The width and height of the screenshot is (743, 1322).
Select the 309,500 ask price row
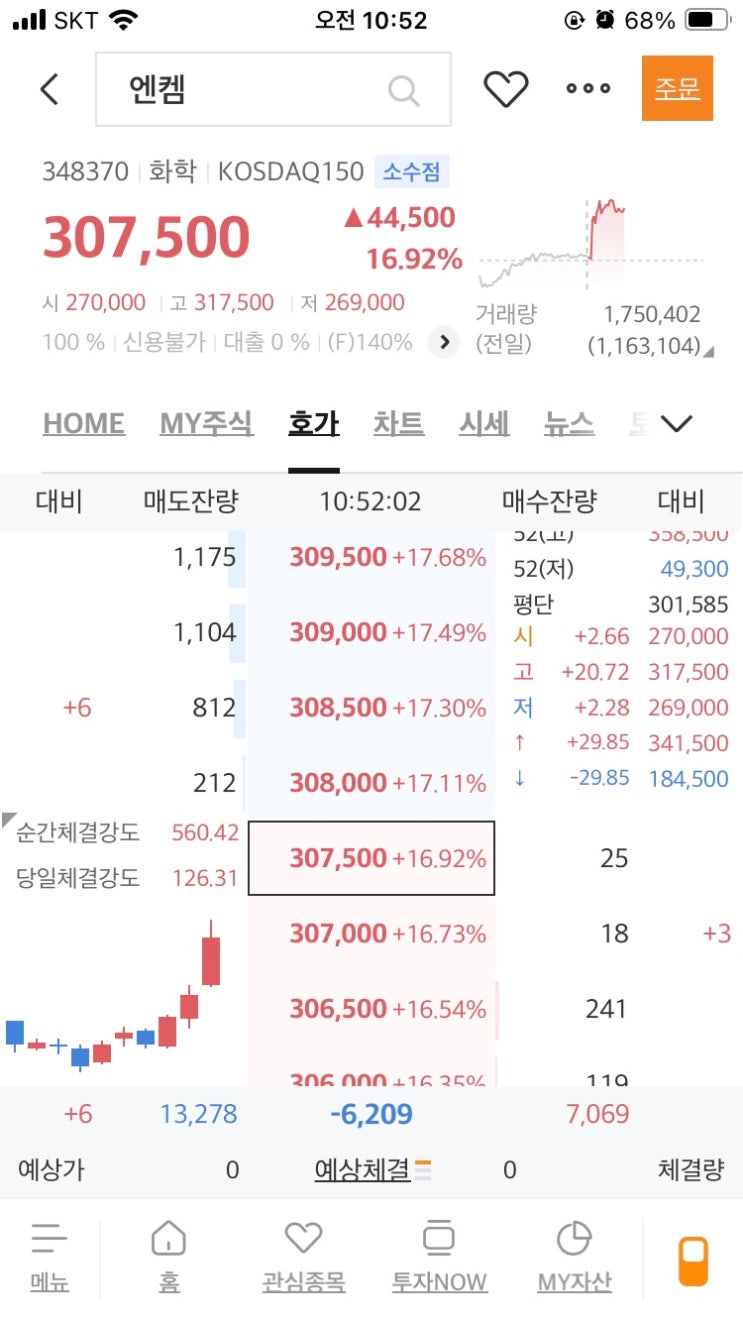[x=370, y=557]
